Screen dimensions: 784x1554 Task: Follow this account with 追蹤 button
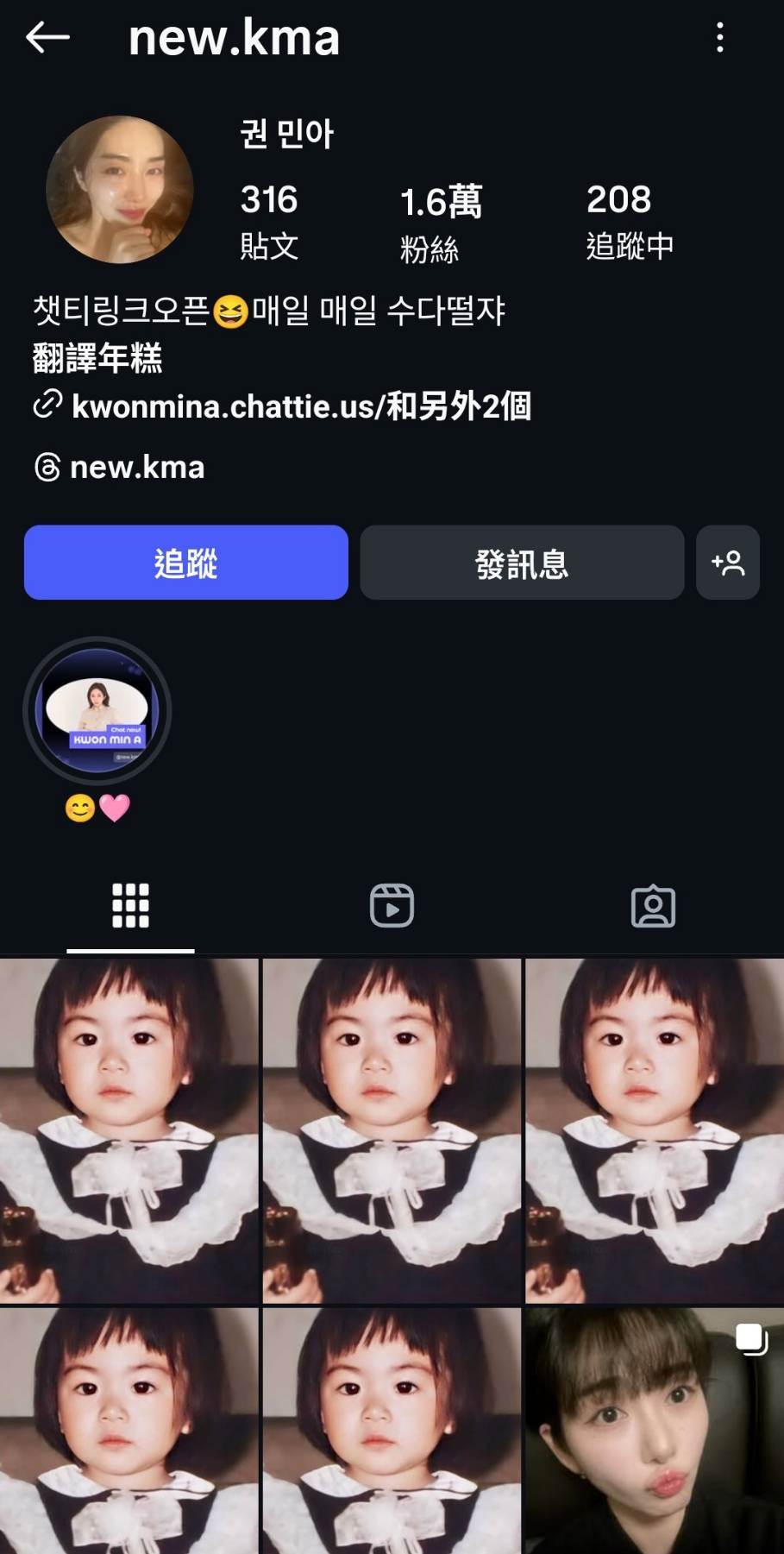click(185, 563)
